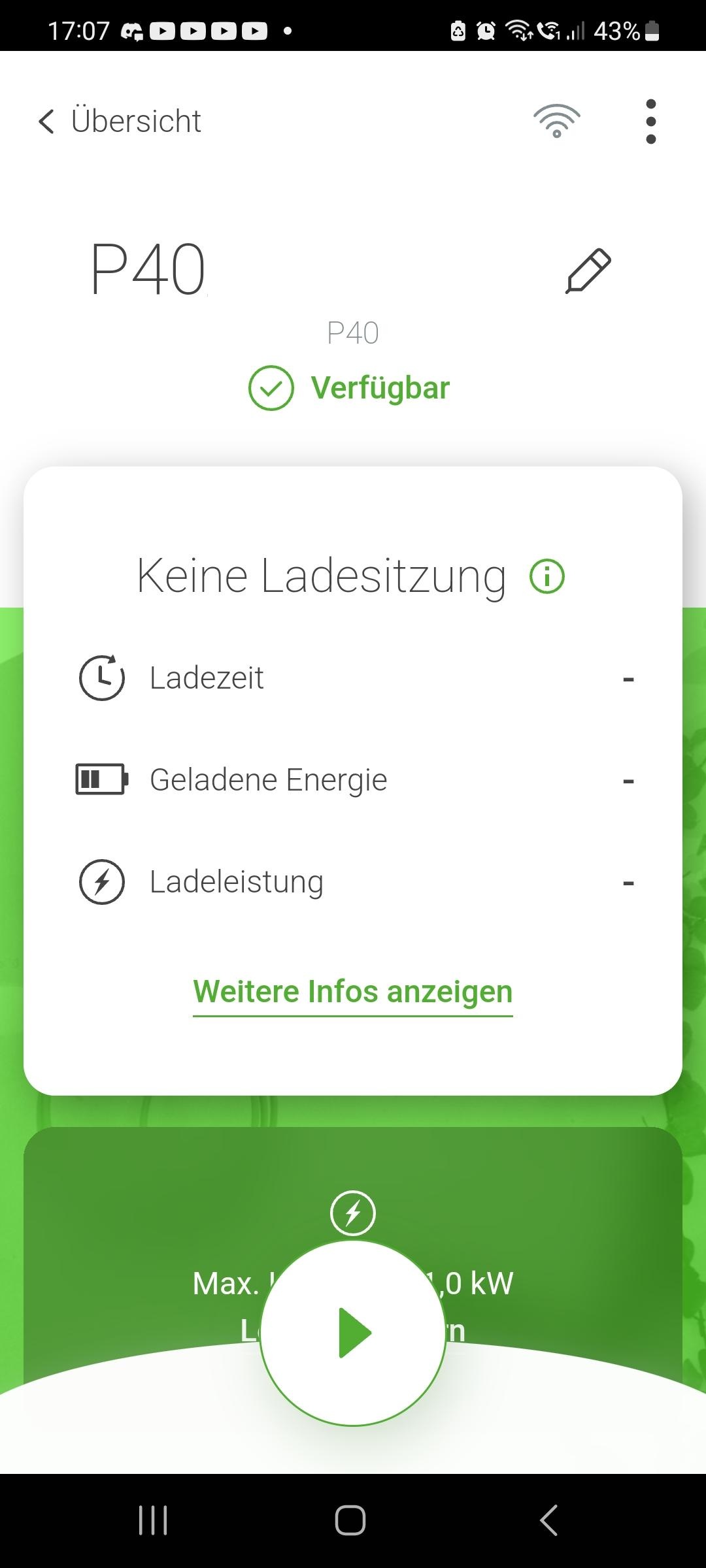Edit the P40 charger name

point(588,271)
